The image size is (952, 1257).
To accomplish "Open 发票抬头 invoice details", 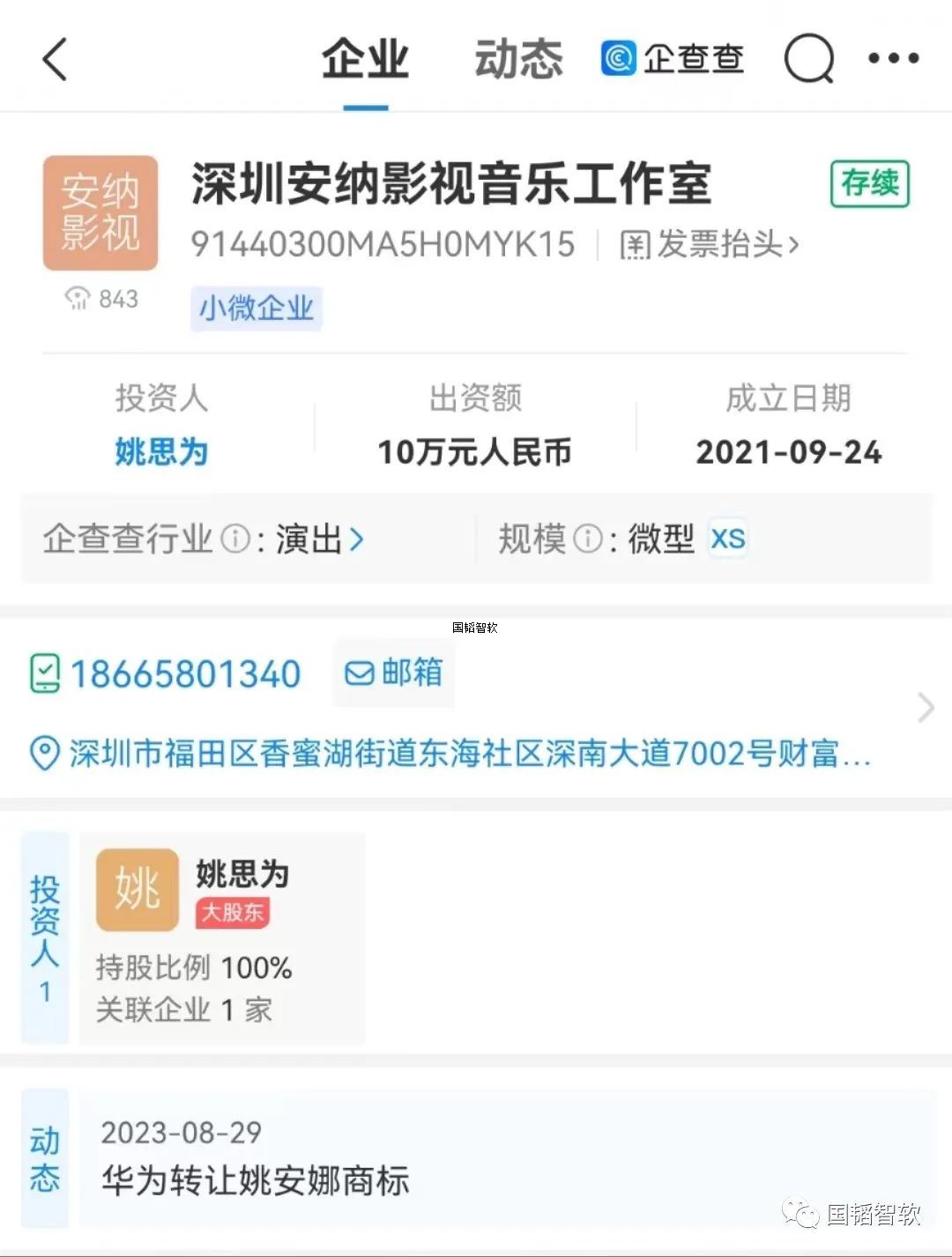I will tap(710, 244).
